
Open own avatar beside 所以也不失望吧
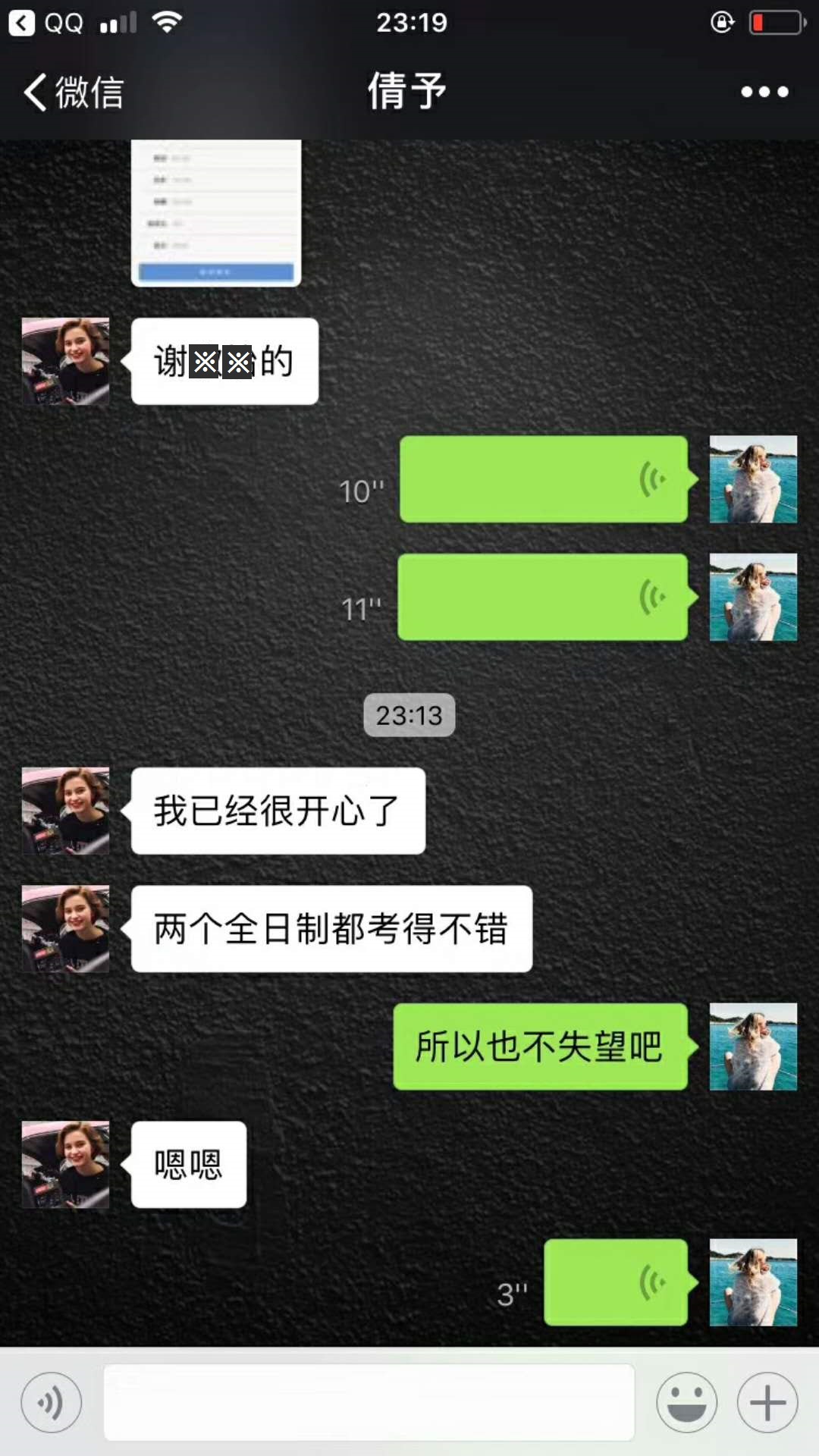tap(753, 1046)
